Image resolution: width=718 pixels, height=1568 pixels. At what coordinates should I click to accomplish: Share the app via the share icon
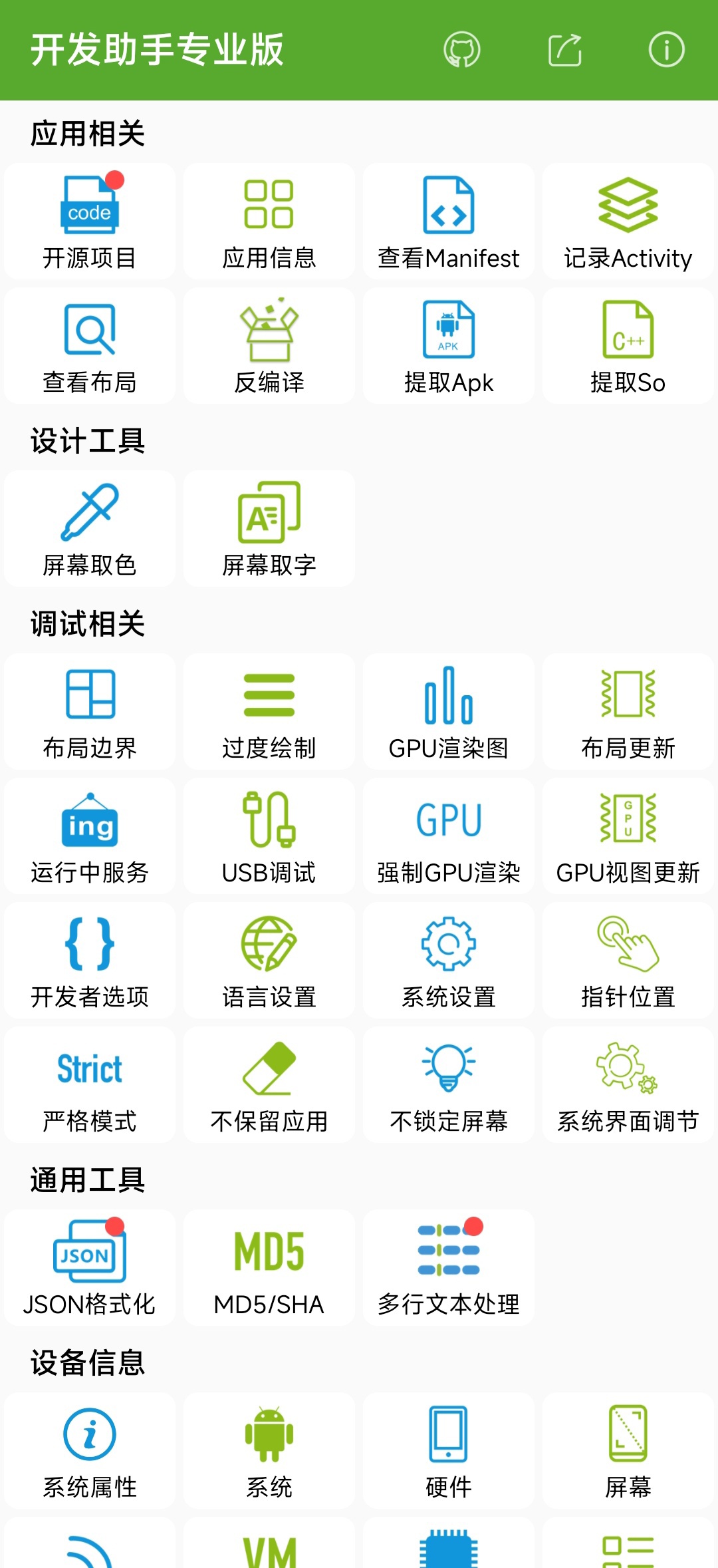click(565, 50)
